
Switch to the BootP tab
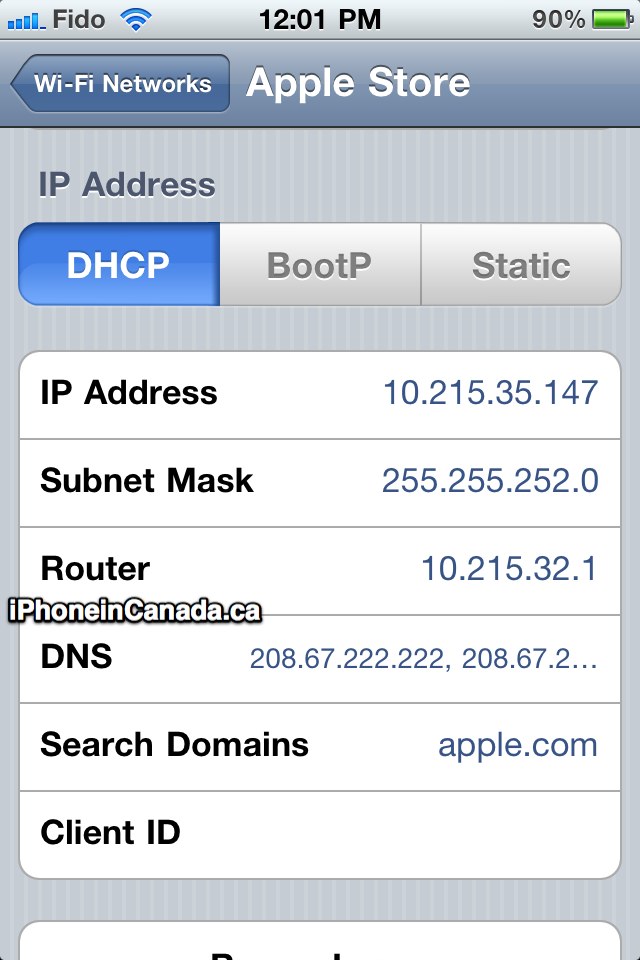320,264
